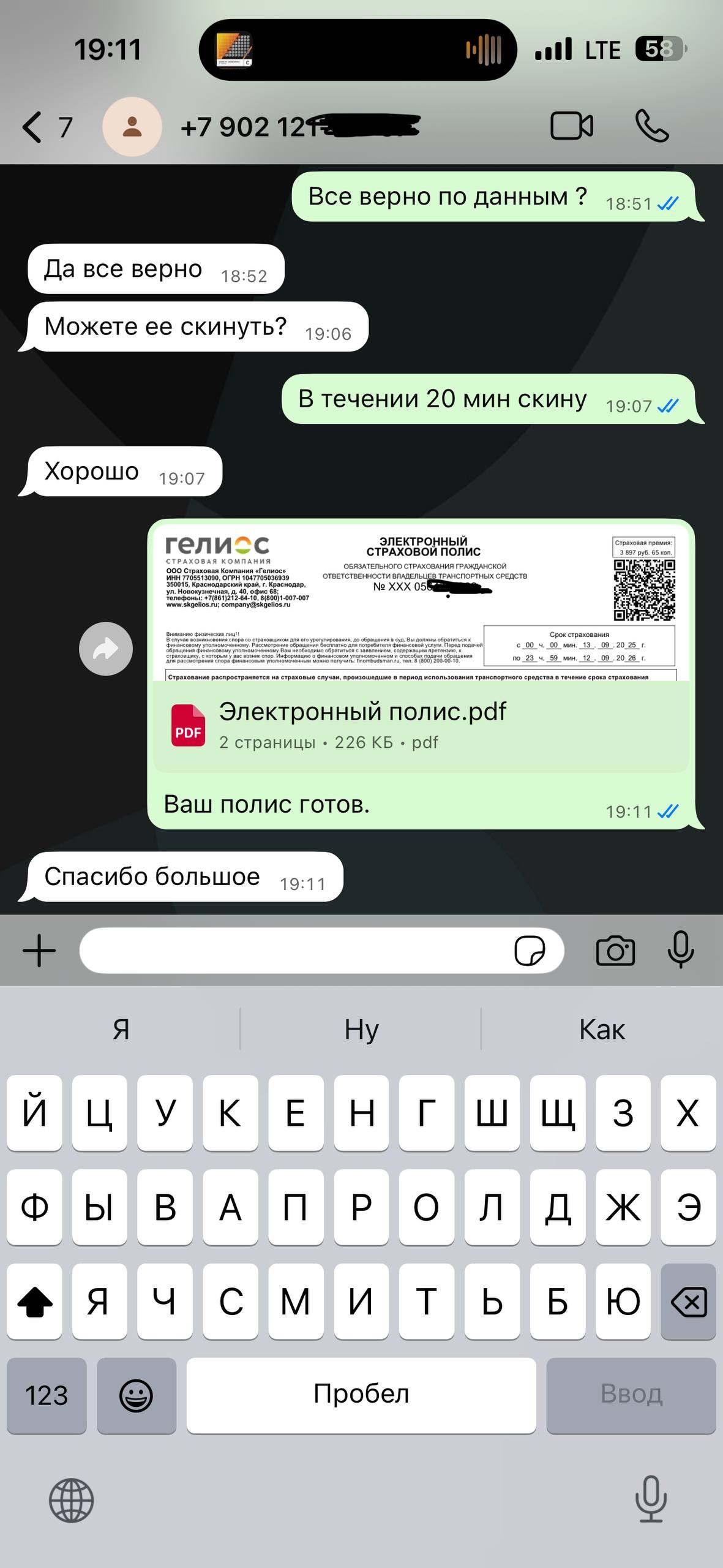The height and width of the screenshot is (1568, 723).
Task: Start keyboard dictation
Action: coord(651,1499)
